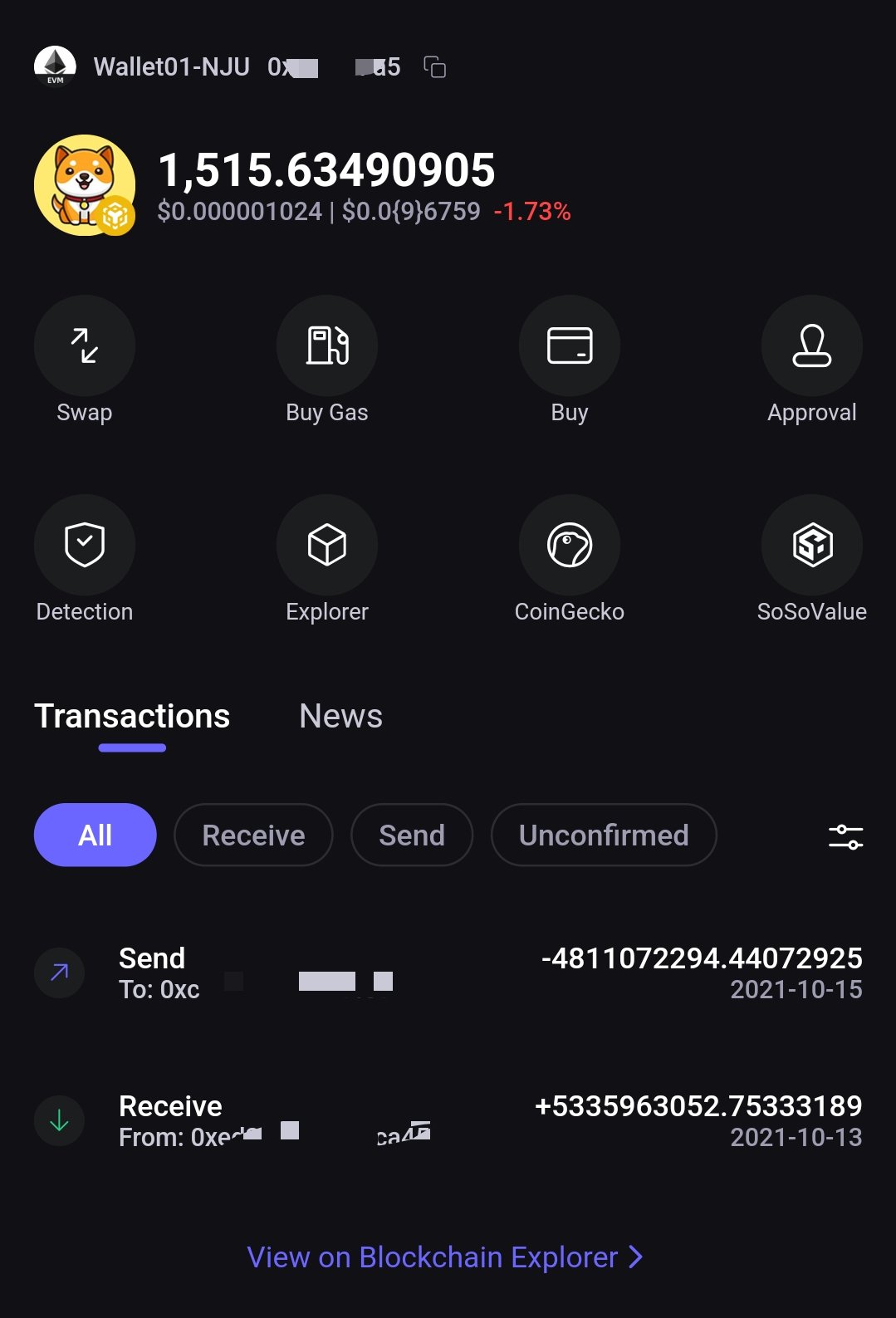Image resolution: width=896 pixels, height=1318 pixels.
Task: Open the Explorer shortcut
Action: pos(326,545)
